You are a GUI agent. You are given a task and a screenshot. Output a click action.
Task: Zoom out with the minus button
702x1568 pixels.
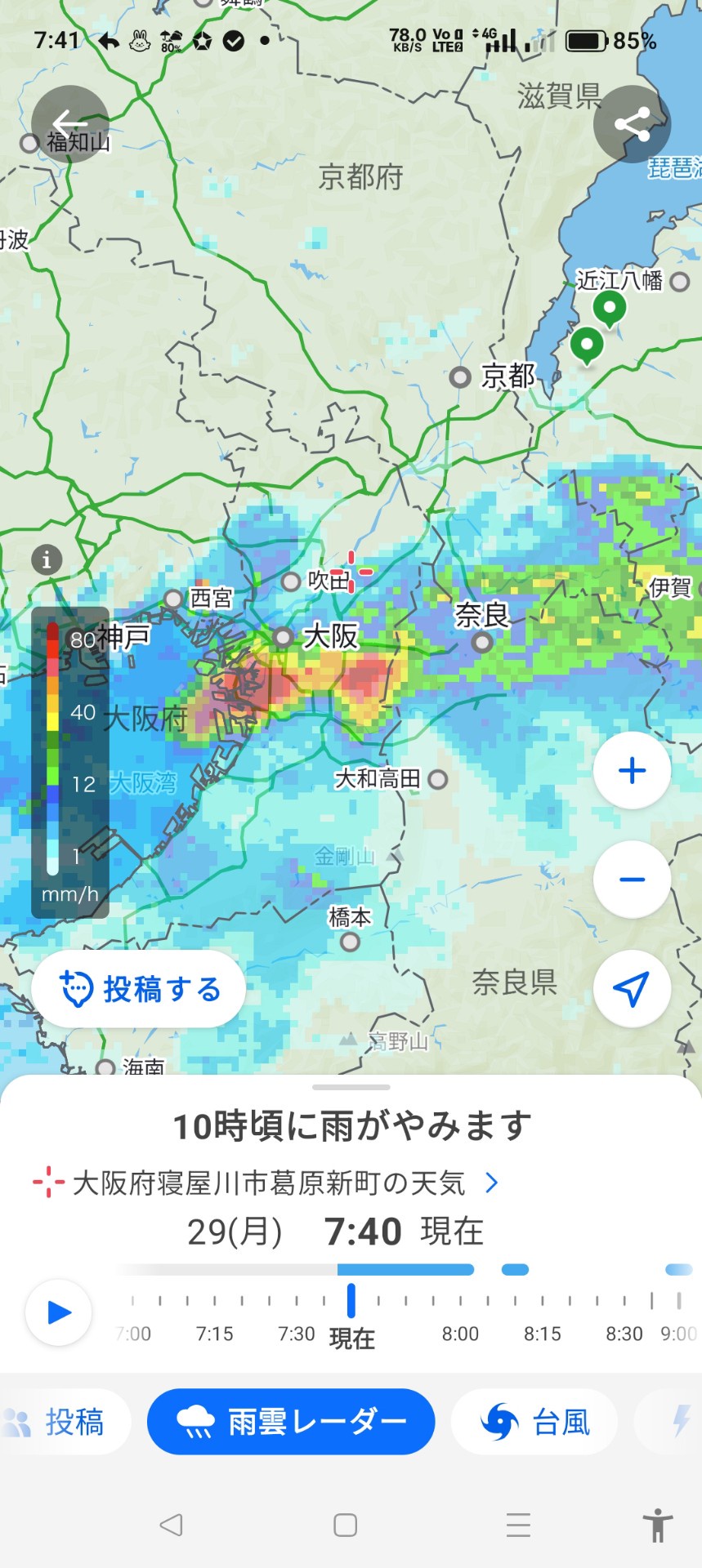coord(632,880)
